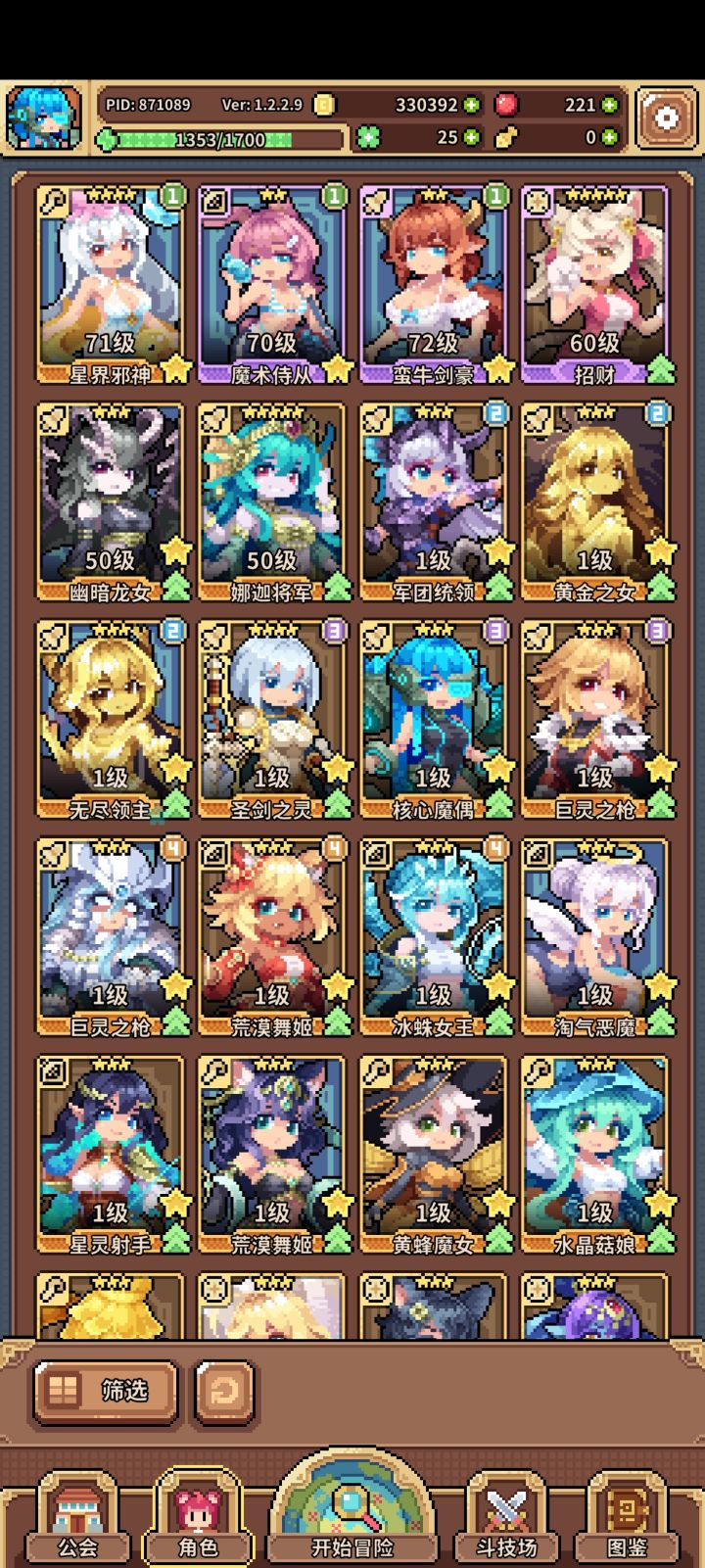Image resolution: width=705 pixels, height=1568 pixels.
Task: Start adventure with 开始冒险
Action: [x=352, y=1508]
